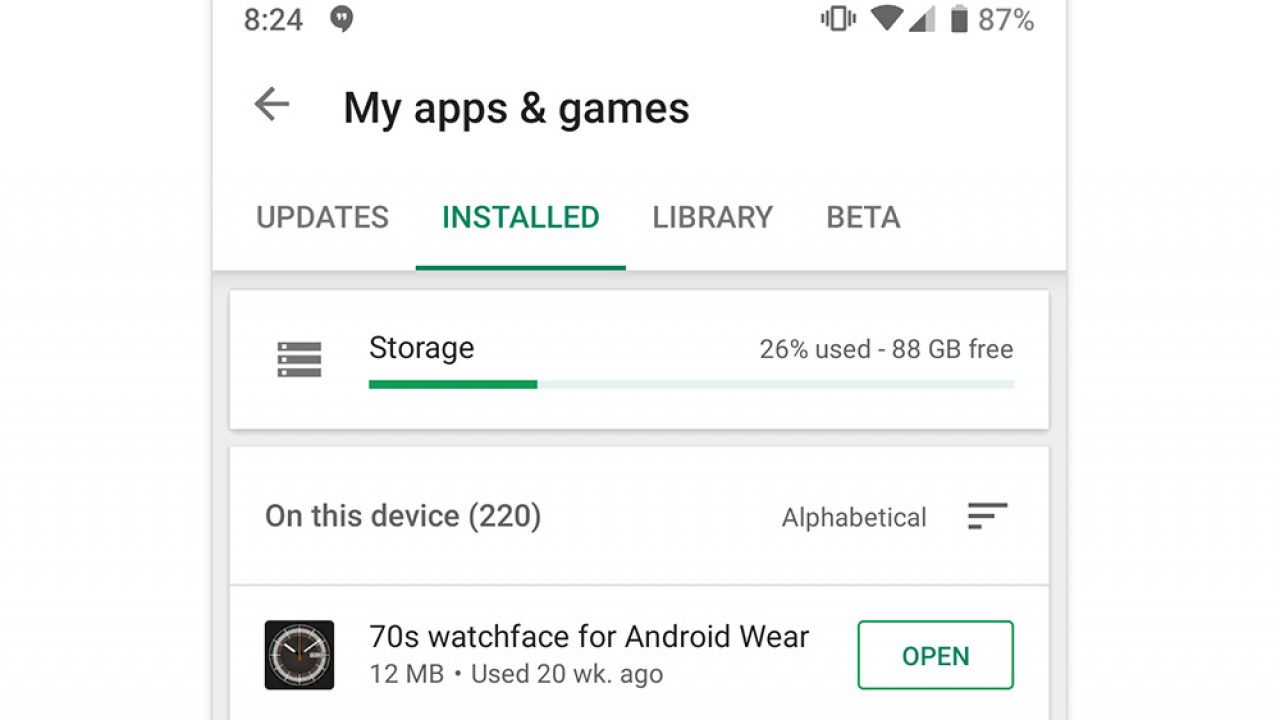This screenshot has height=720, width=1280.
Task: Switch to the Updates tab
Action: [322, 217]
